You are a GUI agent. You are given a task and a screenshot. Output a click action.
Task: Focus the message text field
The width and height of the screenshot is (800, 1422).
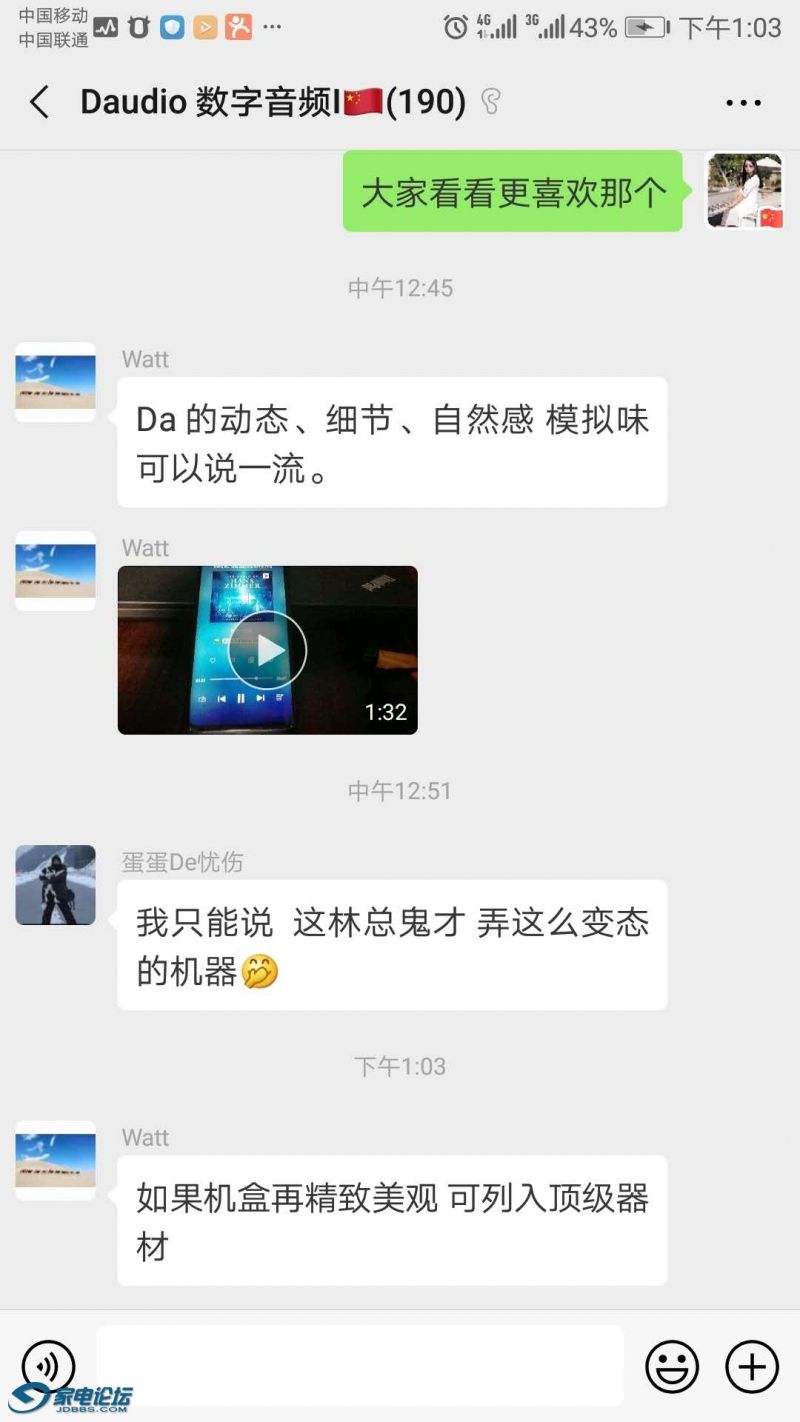[360, 1366]
